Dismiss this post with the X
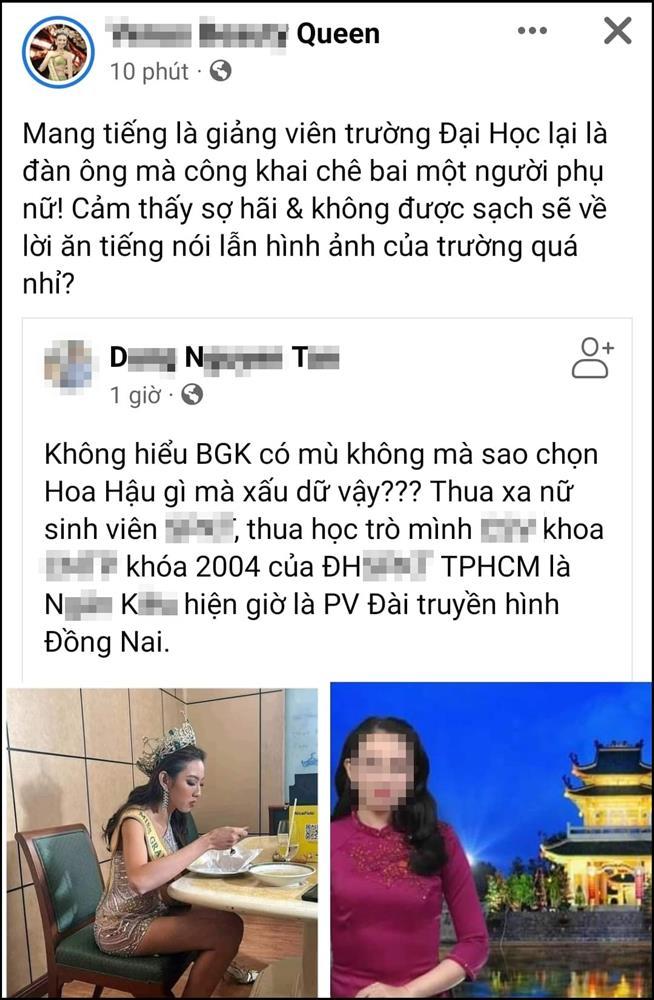Viewport: 654px width, 1000px height. coord(618,32)
